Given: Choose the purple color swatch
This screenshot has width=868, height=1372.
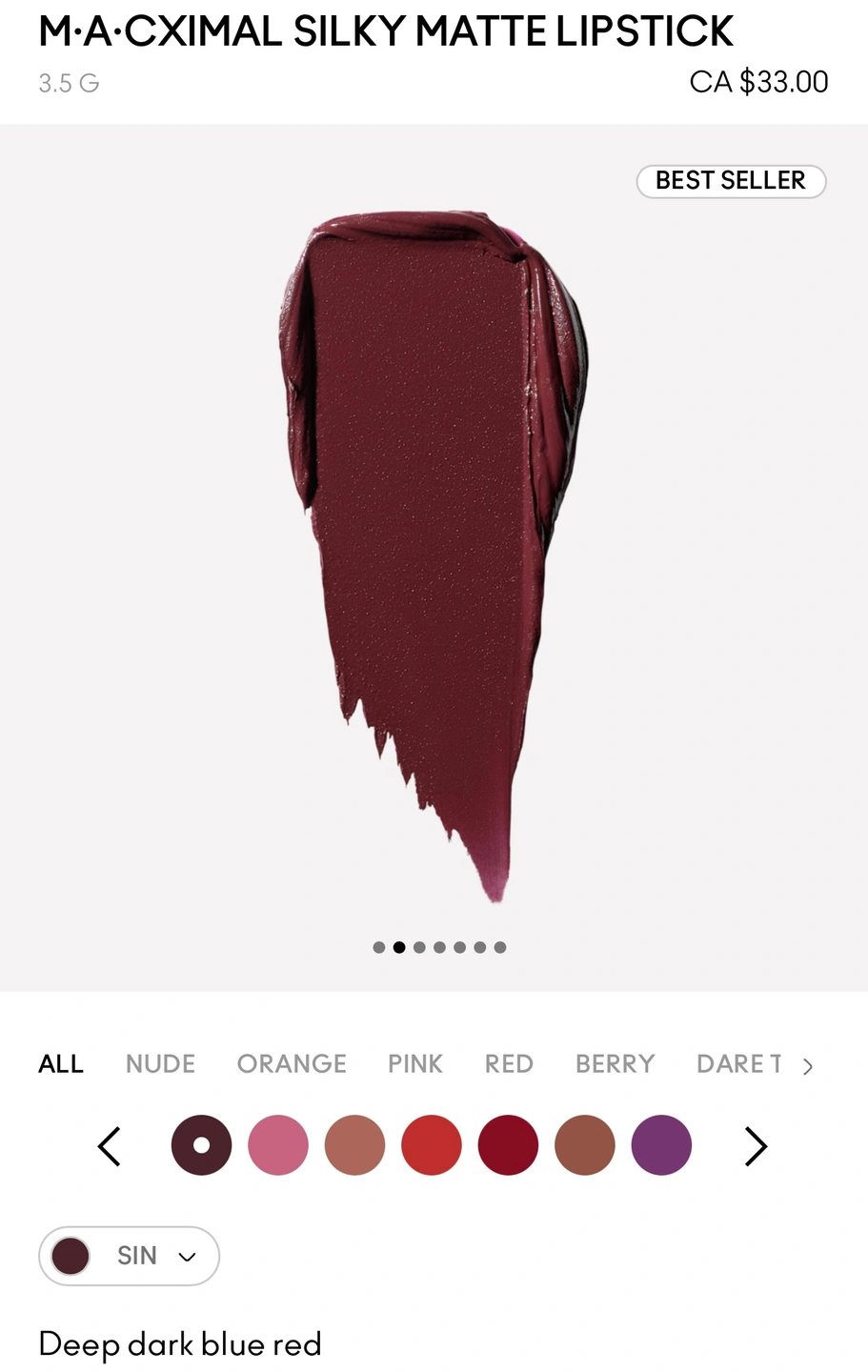Looking at the screenshot, I should (x=661, y=1145).
